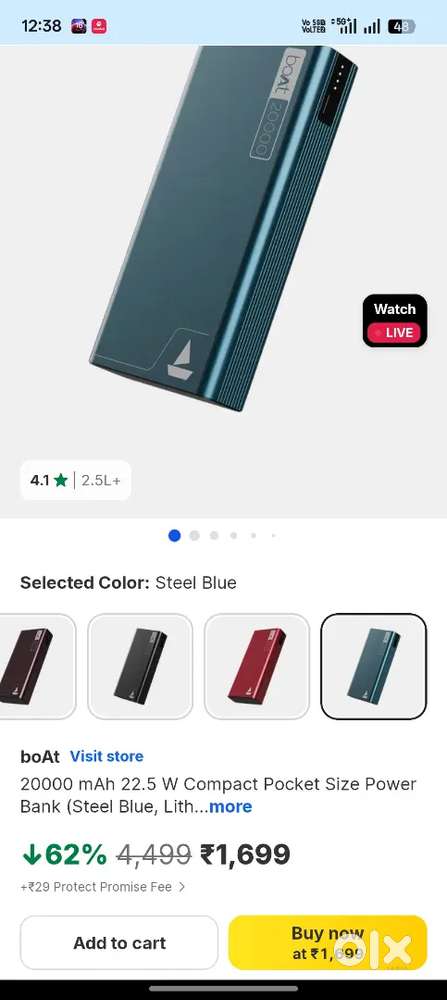Tap Buy now at ₹1,699
The height and width of the screenshot is (1000, 447).
328,943
